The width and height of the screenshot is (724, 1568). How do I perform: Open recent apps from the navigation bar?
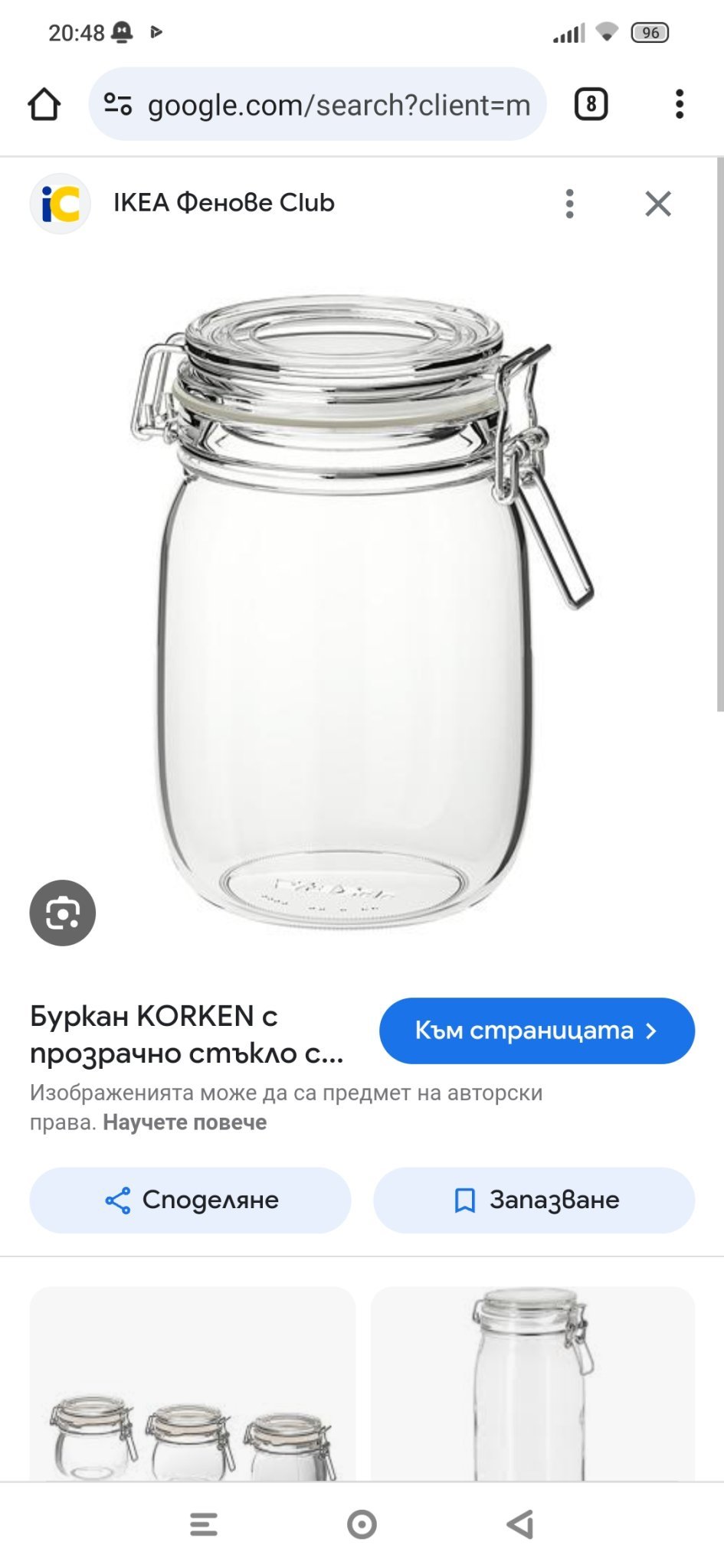tap(204, 1524)
